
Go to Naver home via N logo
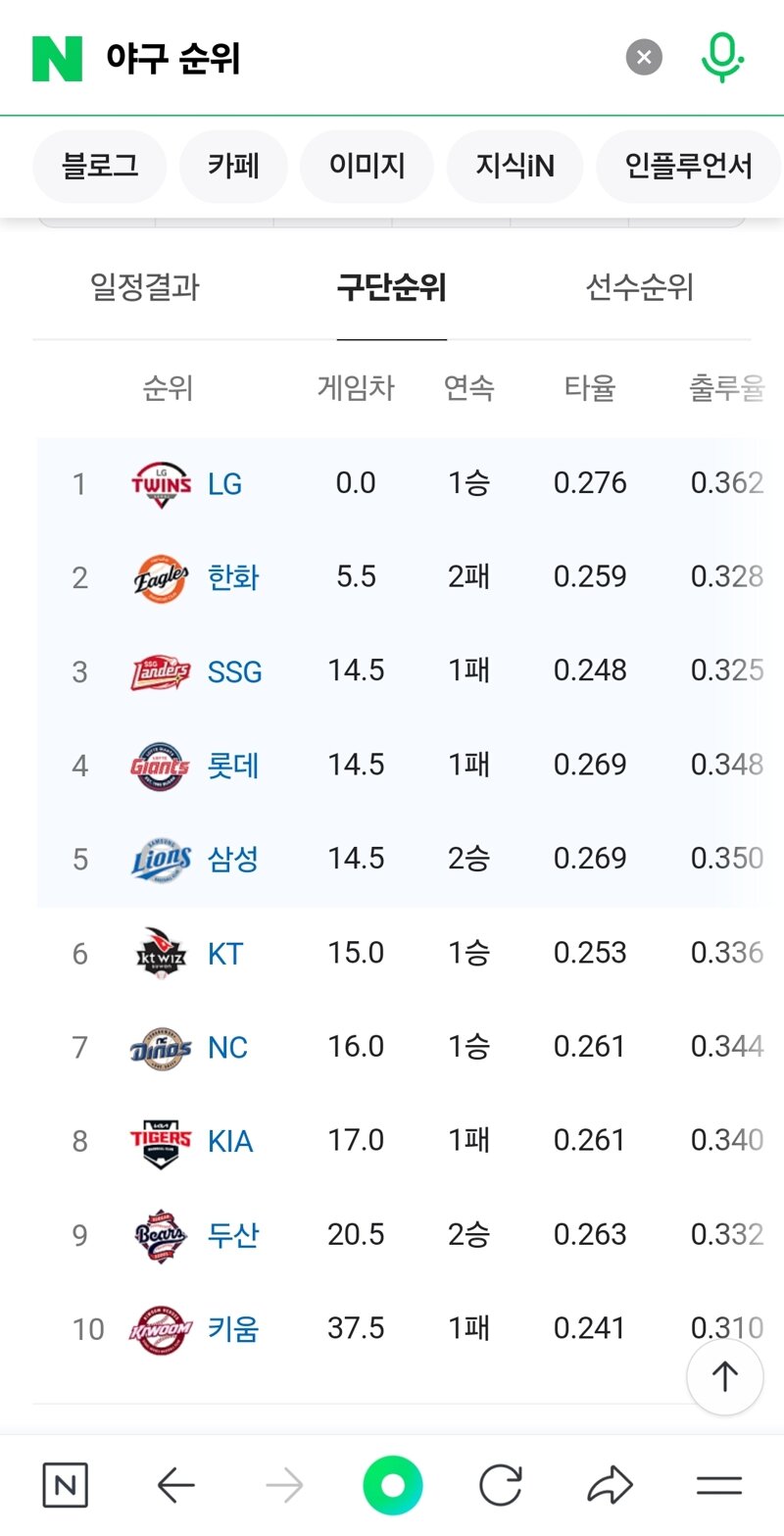point(57,59)
